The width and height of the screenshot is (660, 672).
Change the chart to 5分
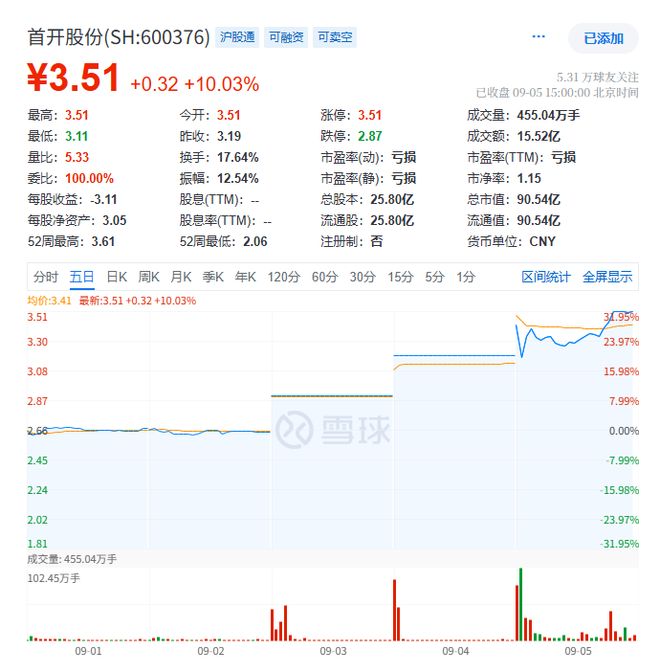tap(435, 277)
